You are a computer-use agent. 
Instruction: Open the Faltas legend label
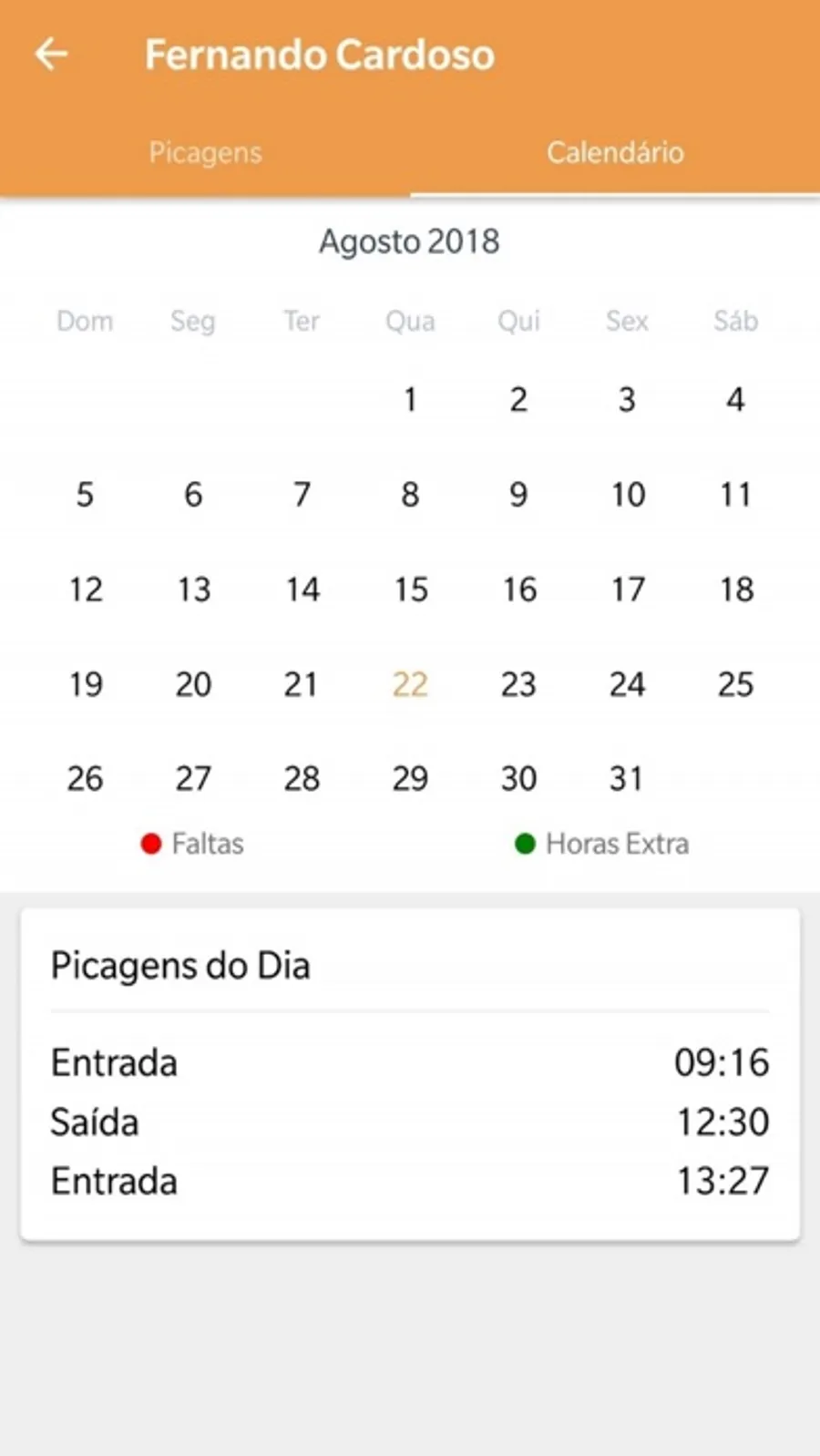[x=208, y=844]
